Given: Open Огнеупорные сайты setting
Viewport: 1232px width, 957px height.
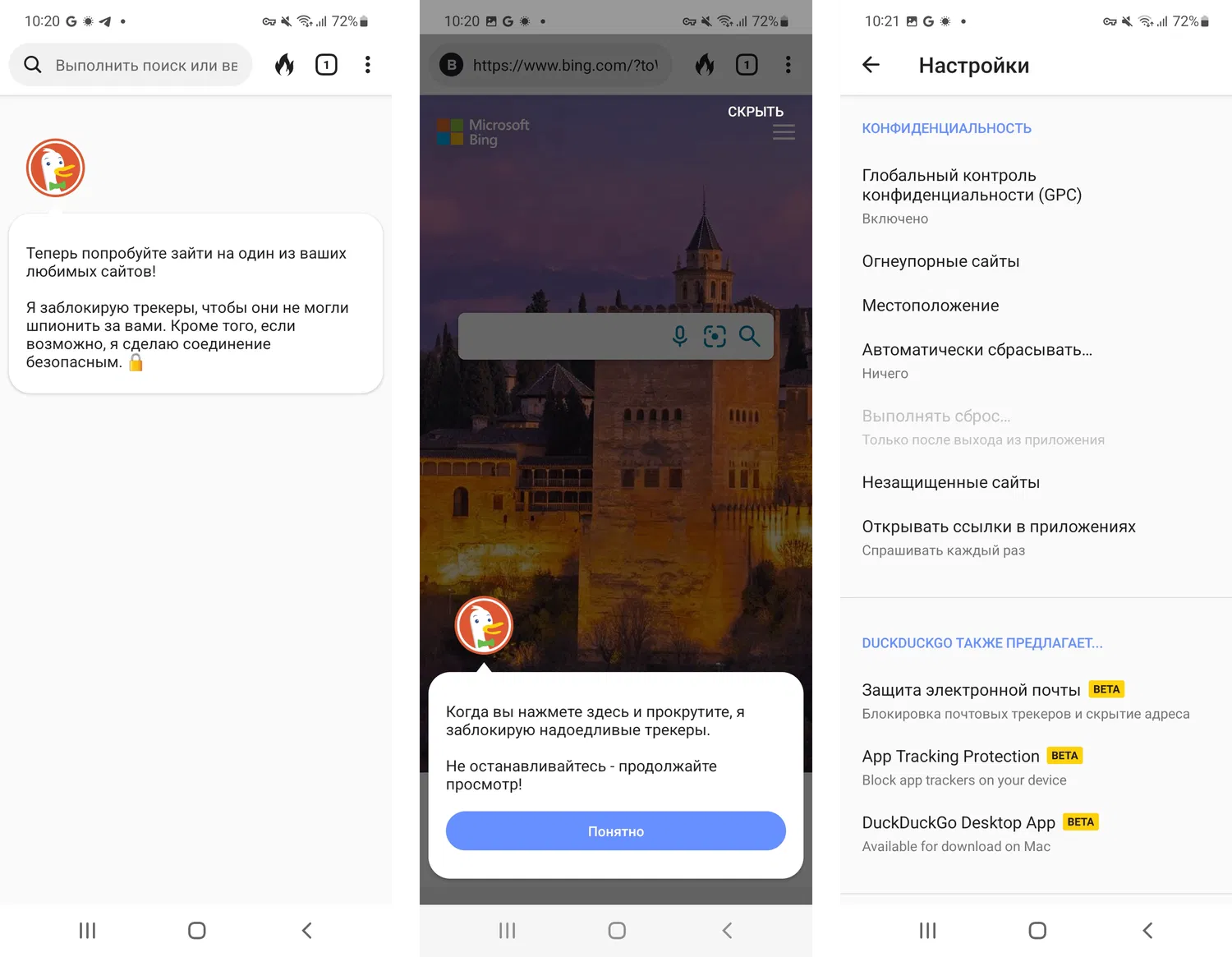Looking at the screenshot, I should [x=940, y=261].
